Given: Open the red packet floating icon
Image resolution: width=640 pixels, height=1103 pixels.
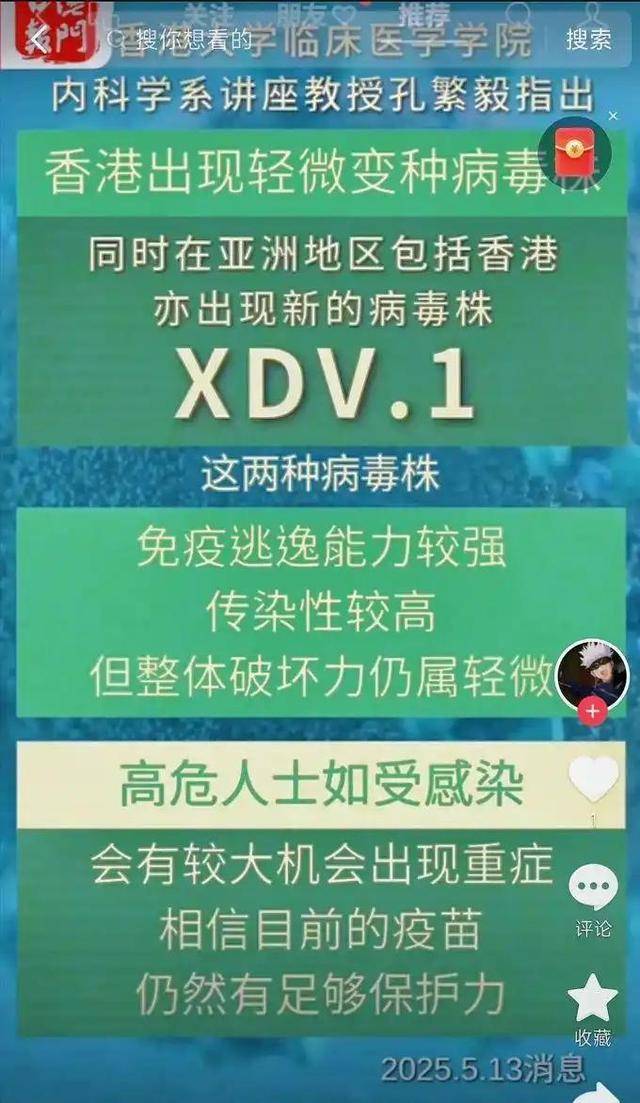Looking at the screenshot, I should tap(575, 152).
